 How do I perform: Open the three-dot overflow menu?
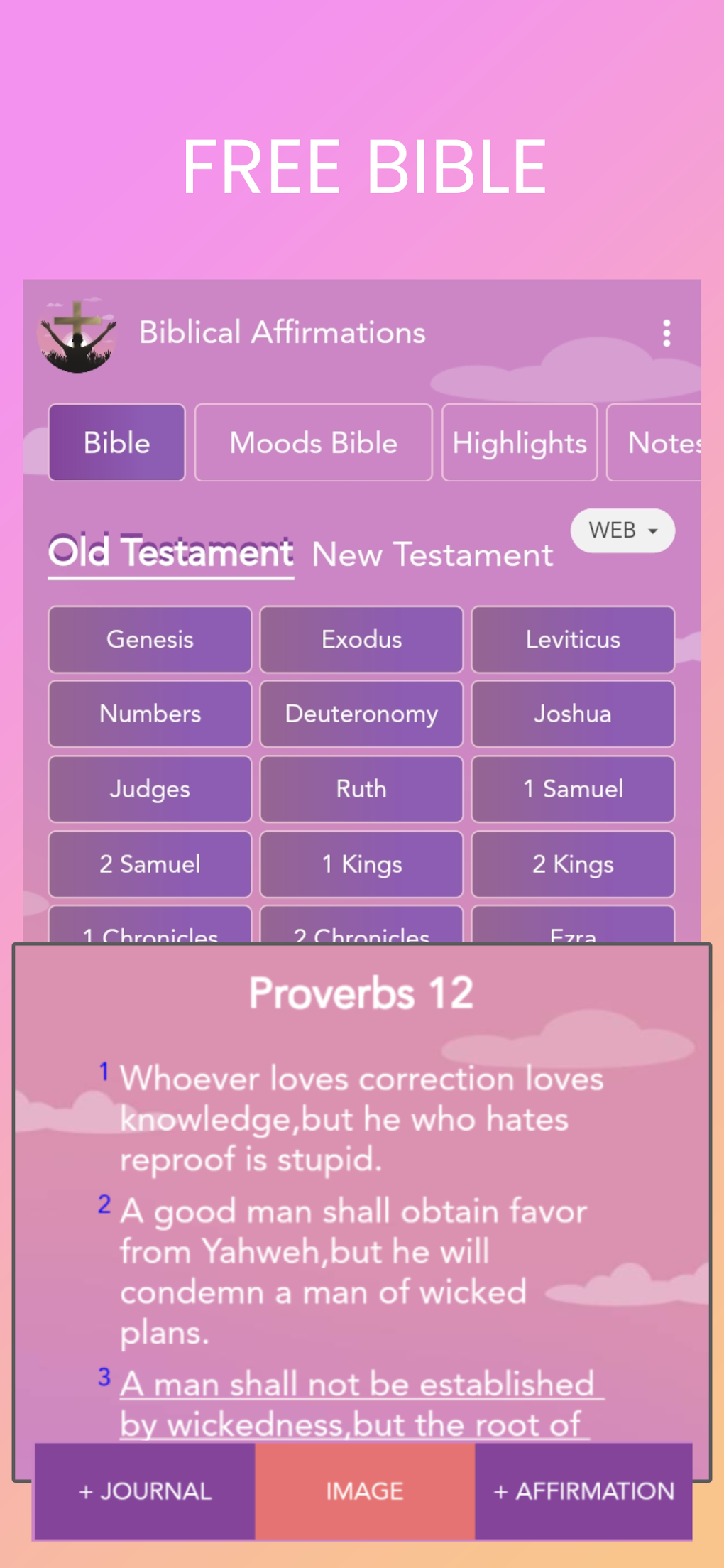click(x=666, y=332)
